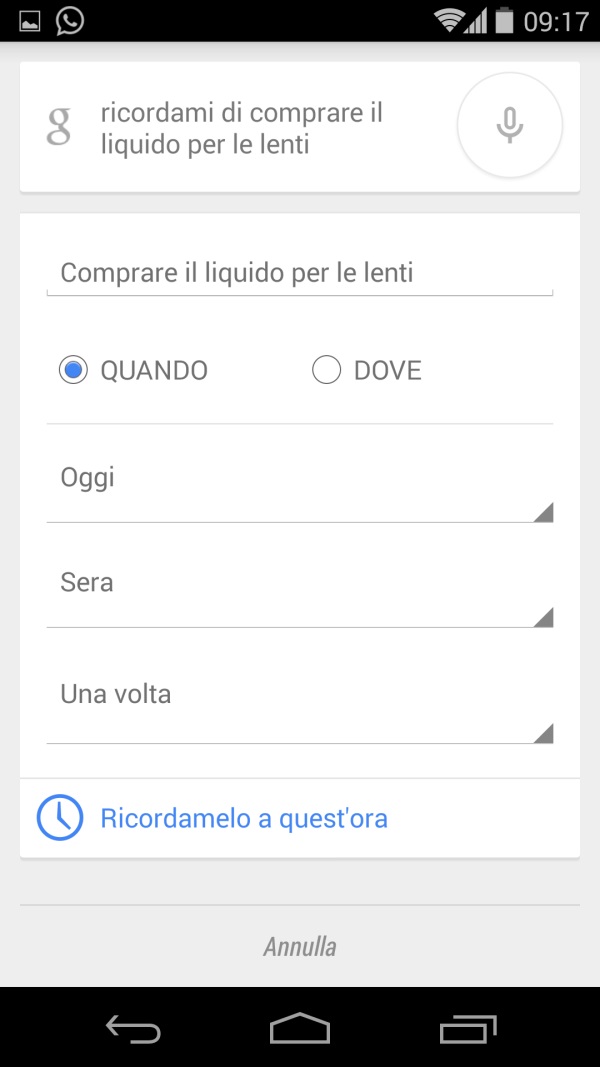Go back using the navigation bar

pos(133,1028)
